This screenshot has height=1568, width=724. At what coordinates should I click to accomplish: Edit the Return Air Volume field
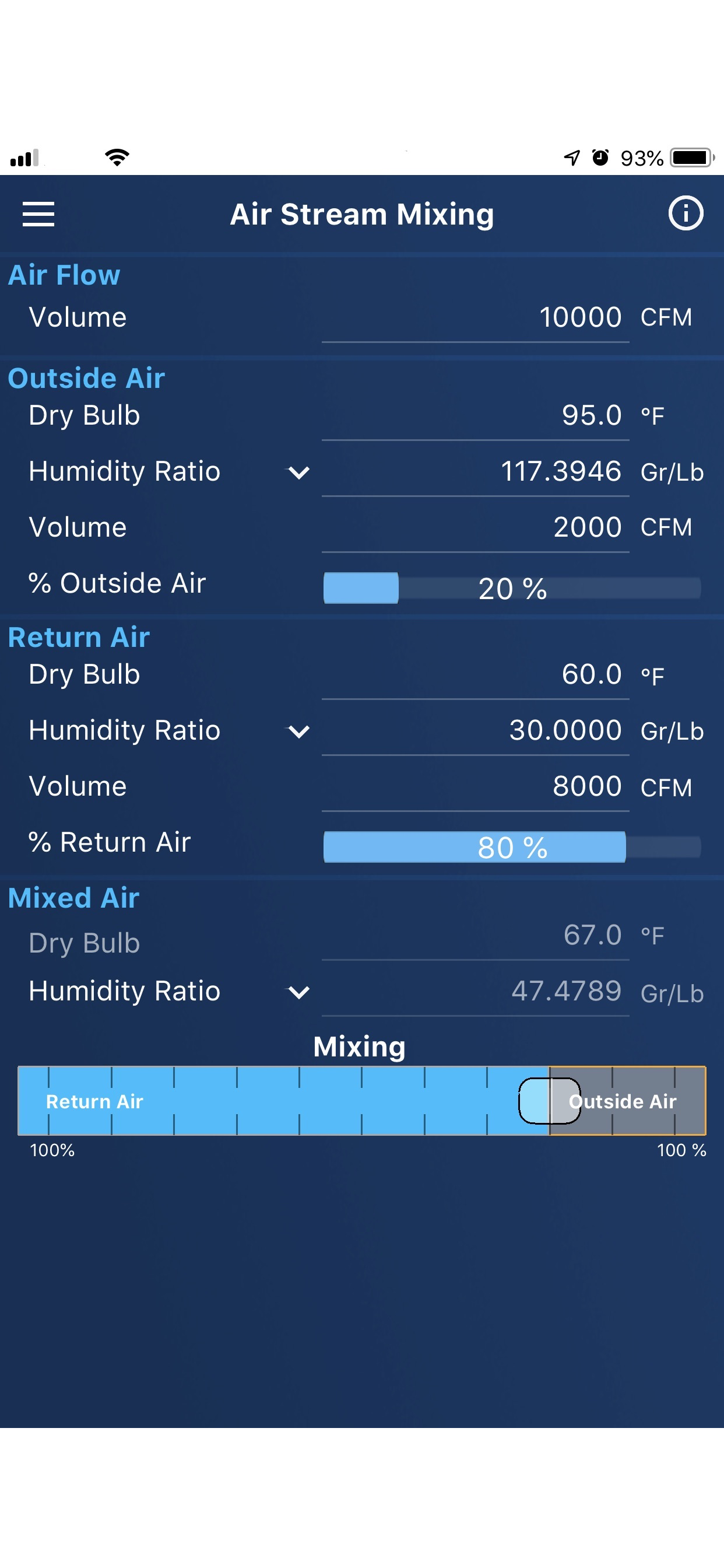[475, 787]
